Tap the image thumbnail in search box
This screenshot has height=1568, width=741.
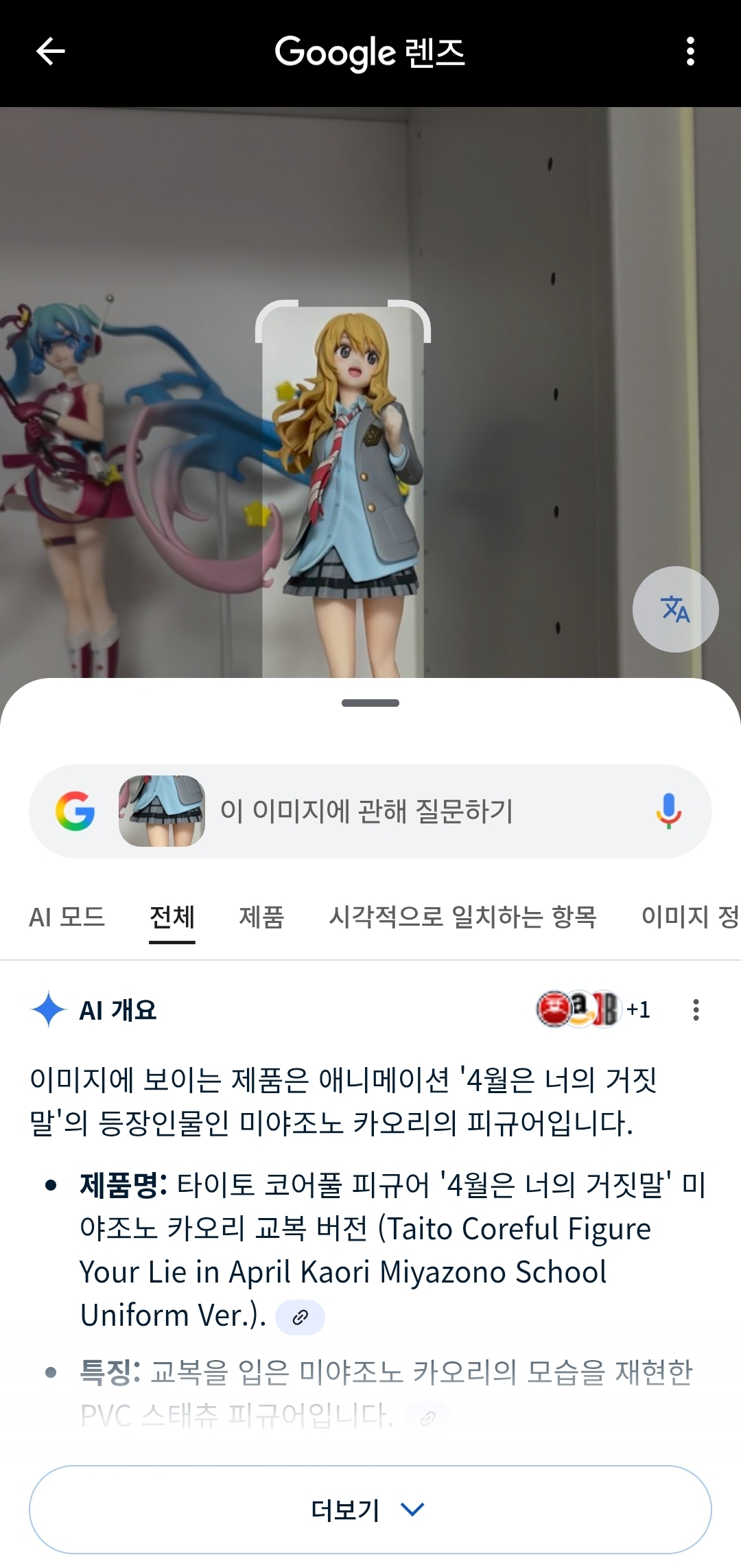click(162, 811)
